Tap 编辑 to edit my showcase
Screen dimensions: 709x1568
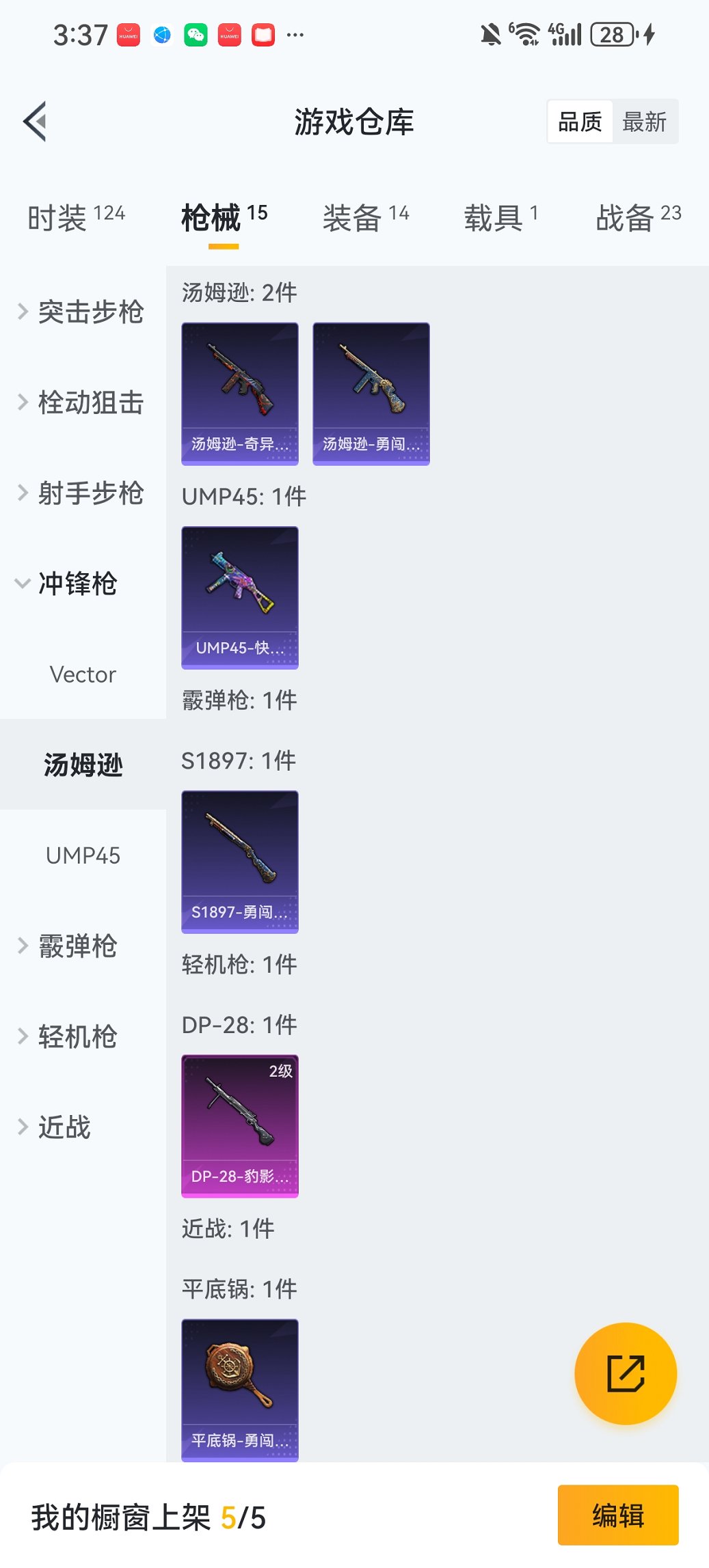pos(617,1515)
